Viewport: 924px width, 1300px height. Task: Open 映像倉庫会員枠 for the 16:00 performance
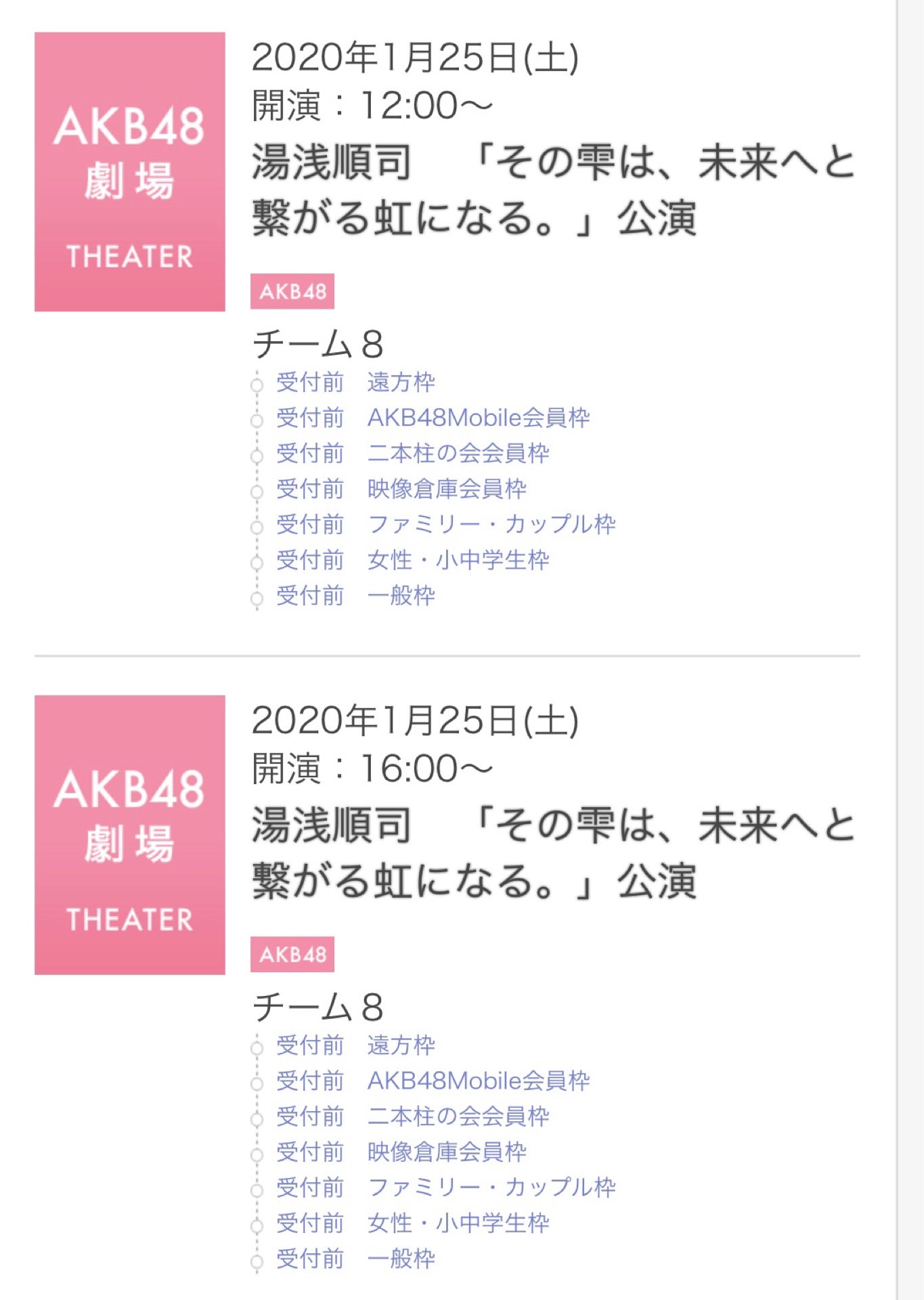401,1152
